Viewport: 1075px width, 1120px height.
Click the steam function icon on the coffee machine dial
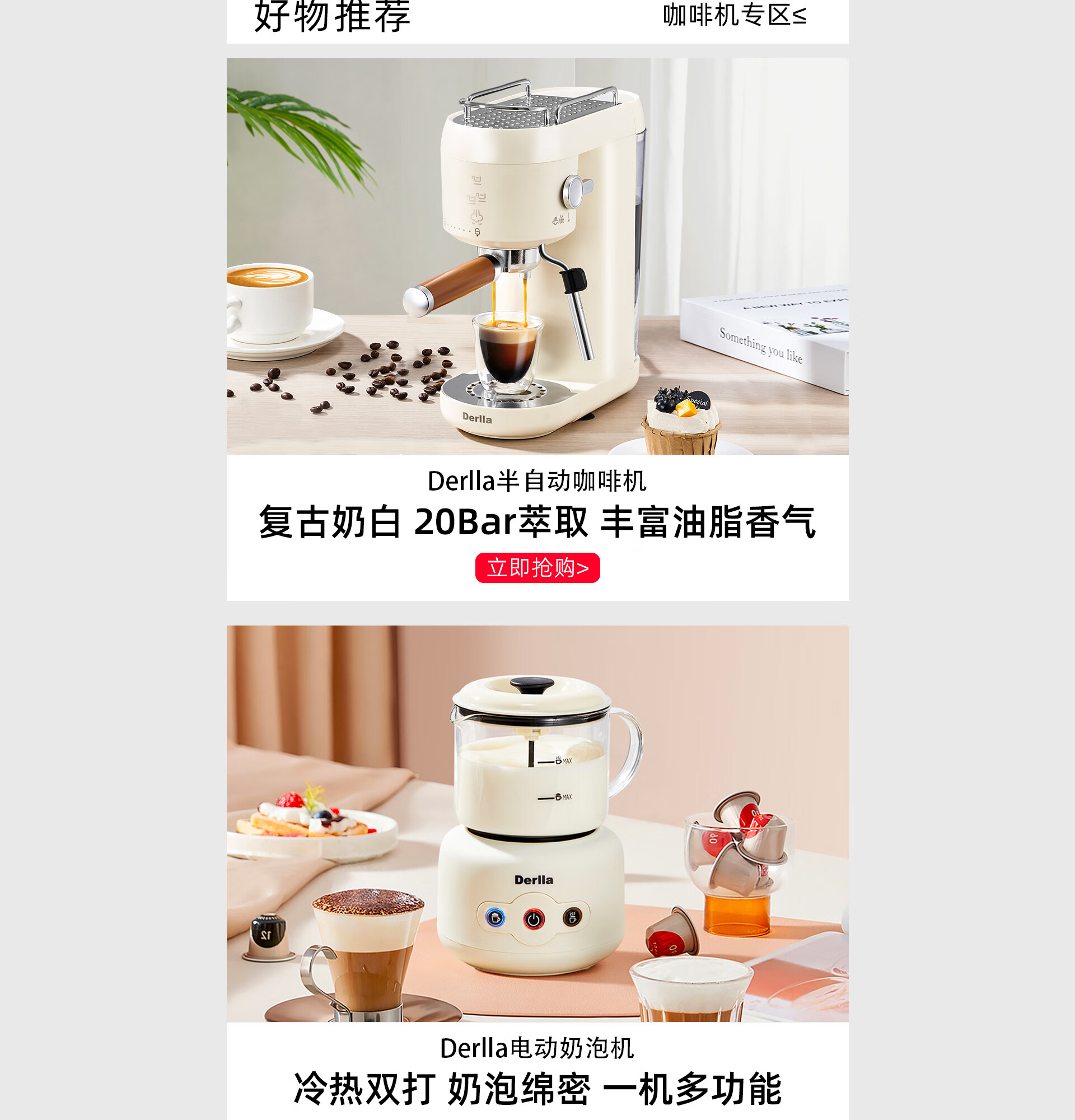point(476,218)
